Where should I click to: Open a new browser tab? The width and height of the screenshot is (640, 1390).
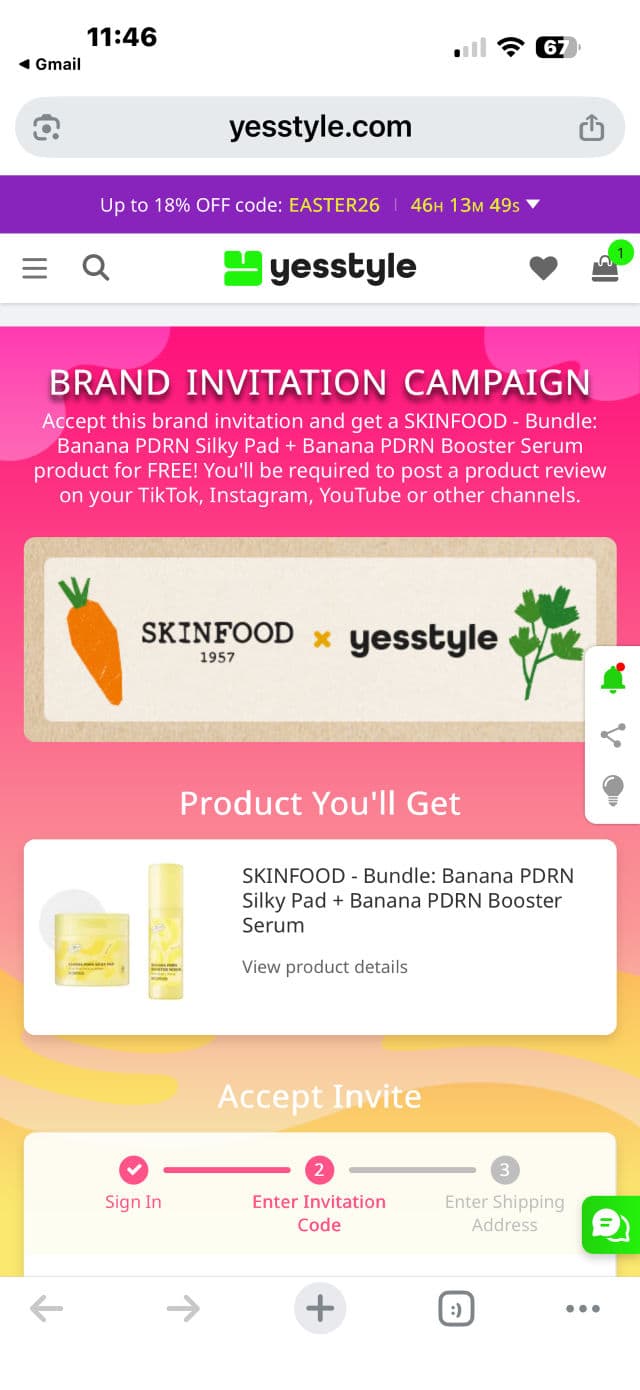[320, 1308]
